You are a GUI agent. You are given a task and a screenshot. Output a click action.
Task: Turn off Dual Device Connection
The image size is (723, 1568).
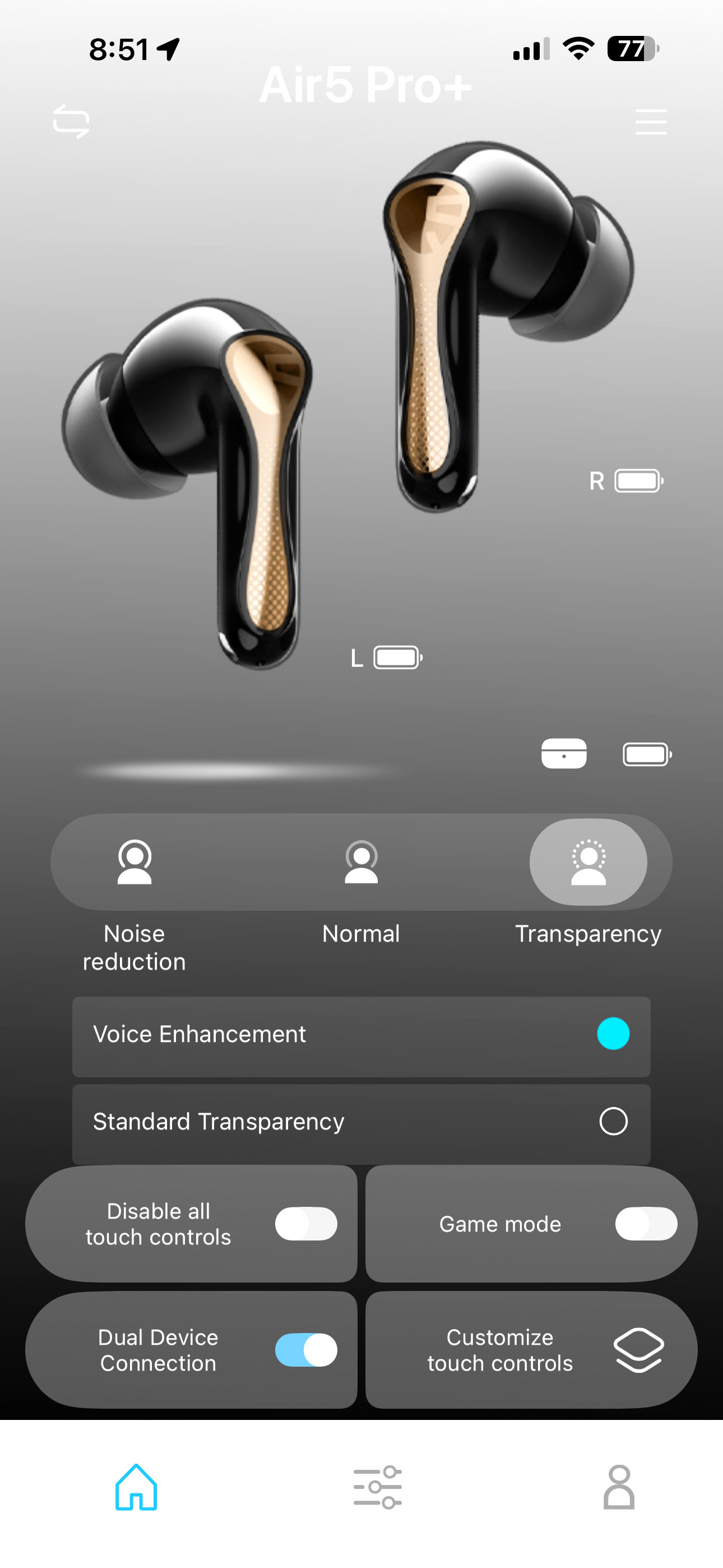click(306, 1350)
